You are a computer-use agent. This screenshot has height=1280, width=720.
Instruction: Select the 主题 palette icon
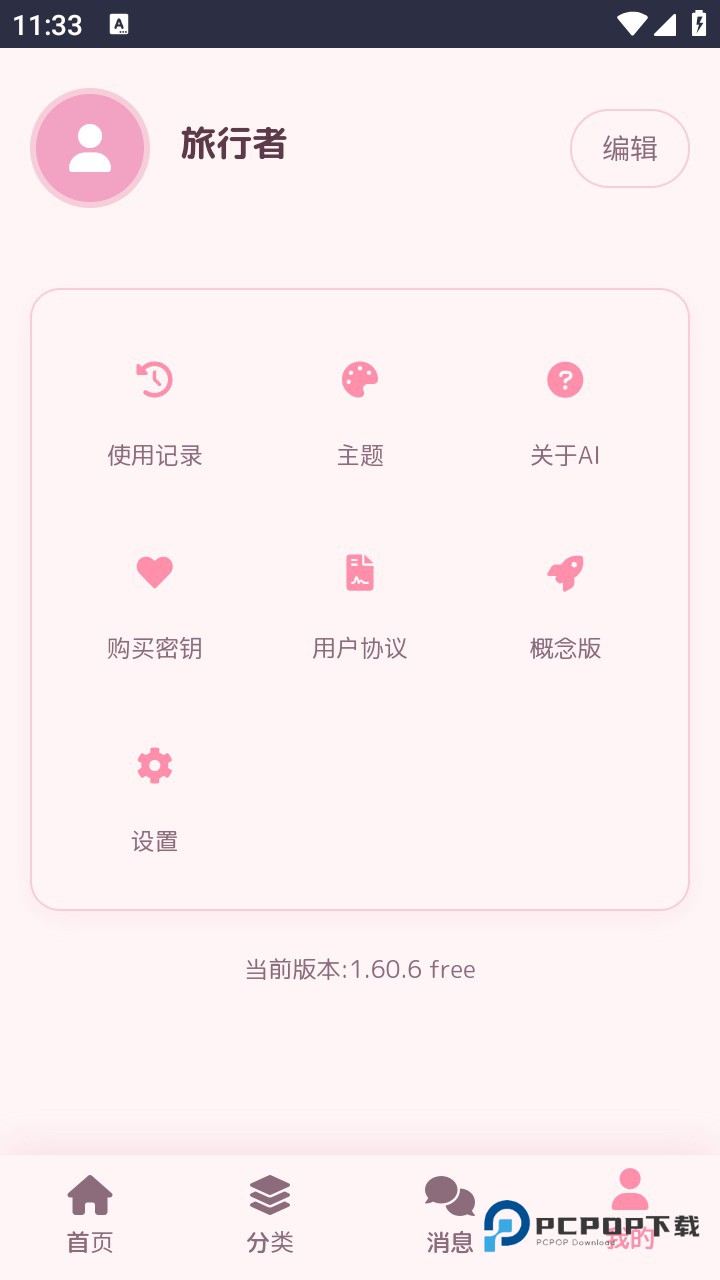[x=361, y=379]
